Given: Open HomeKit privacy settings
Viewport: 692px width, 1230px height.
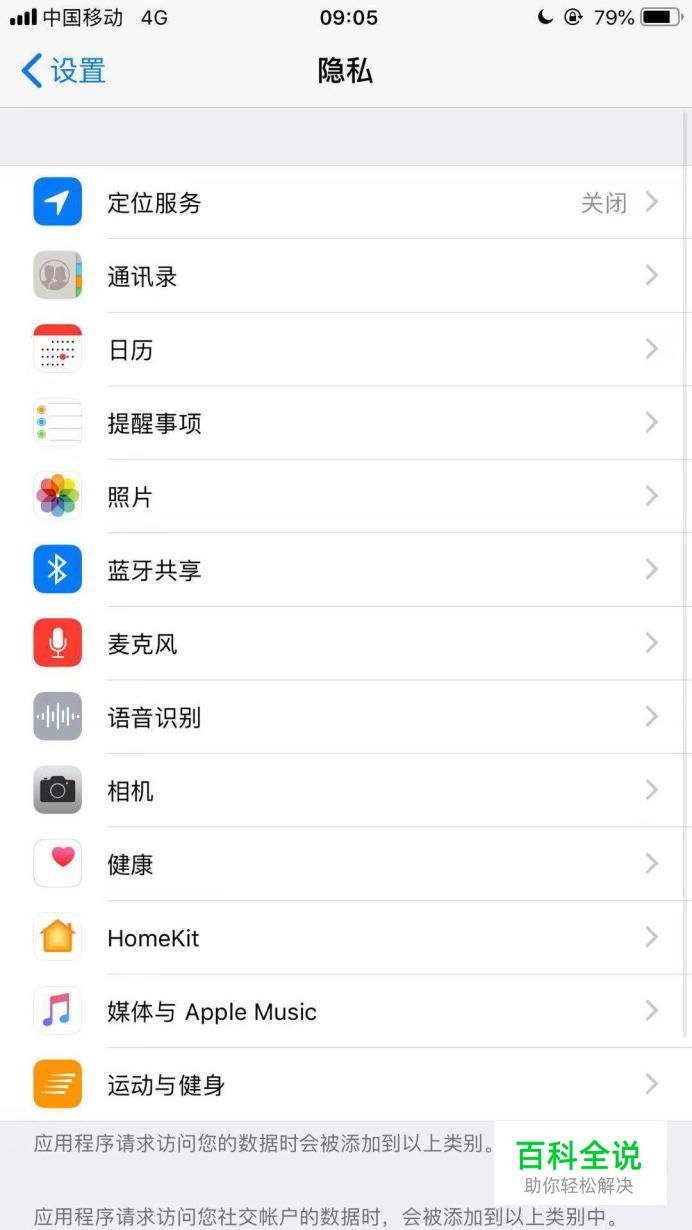Looking at the screenshot, I should [346, 937].
